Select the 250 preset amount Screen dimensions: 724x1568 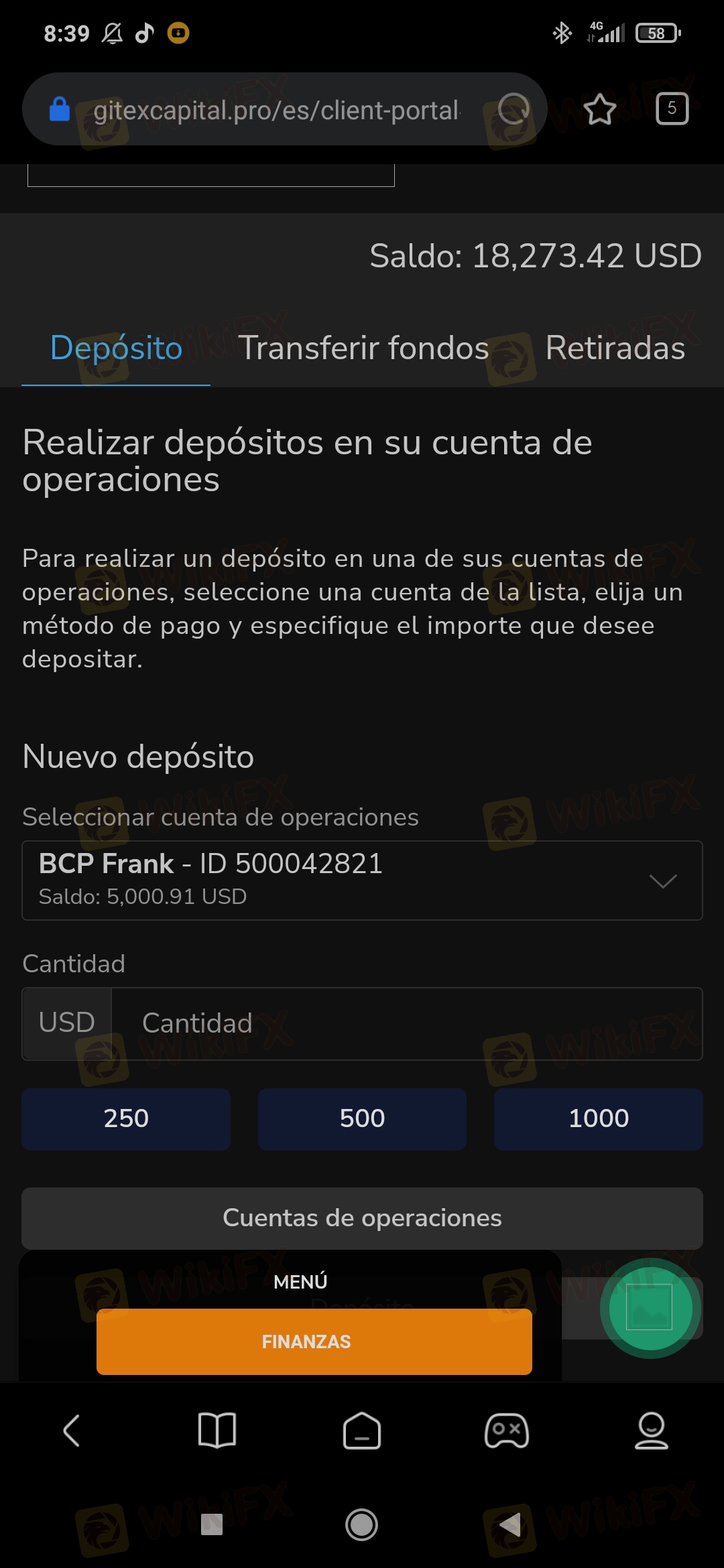(126, 1118)
